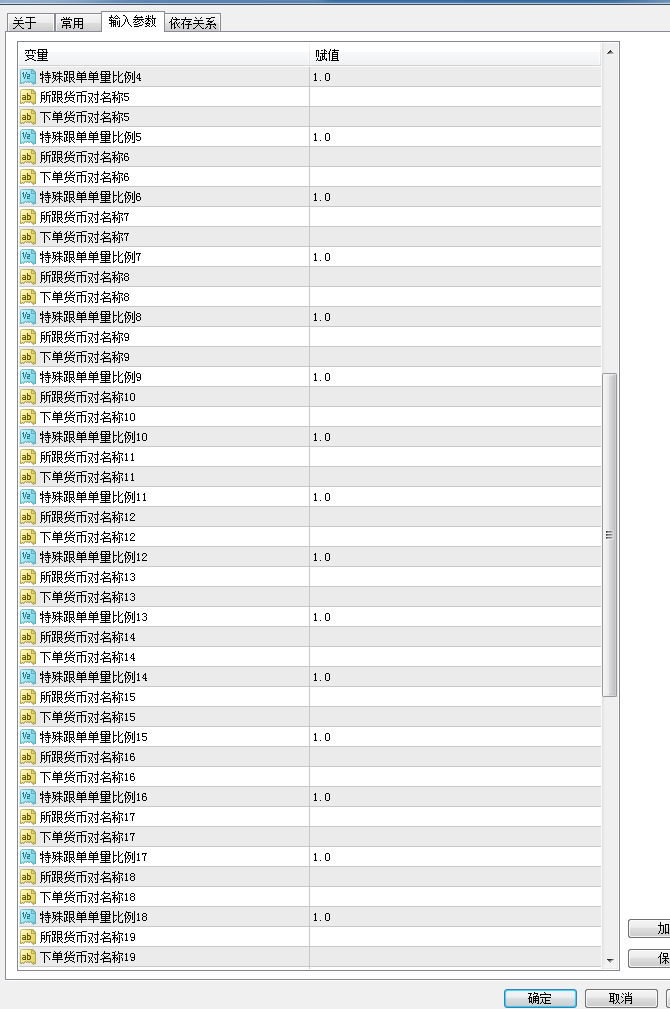670x1009 pixels.
Task: Click the 赋值 column header
Action: point(455,55)
